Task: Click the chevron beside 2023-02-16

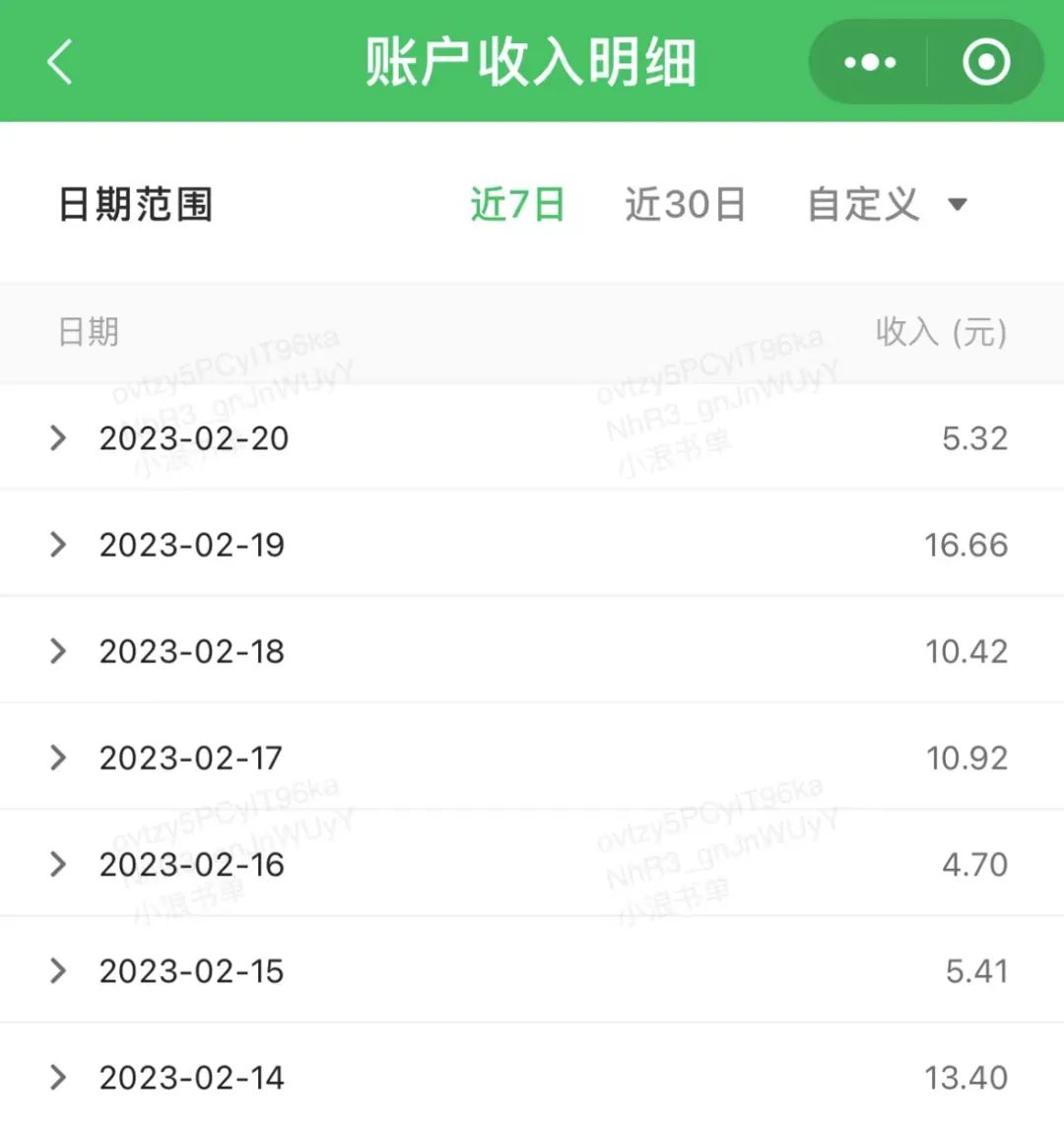Action: pos(56,864)
